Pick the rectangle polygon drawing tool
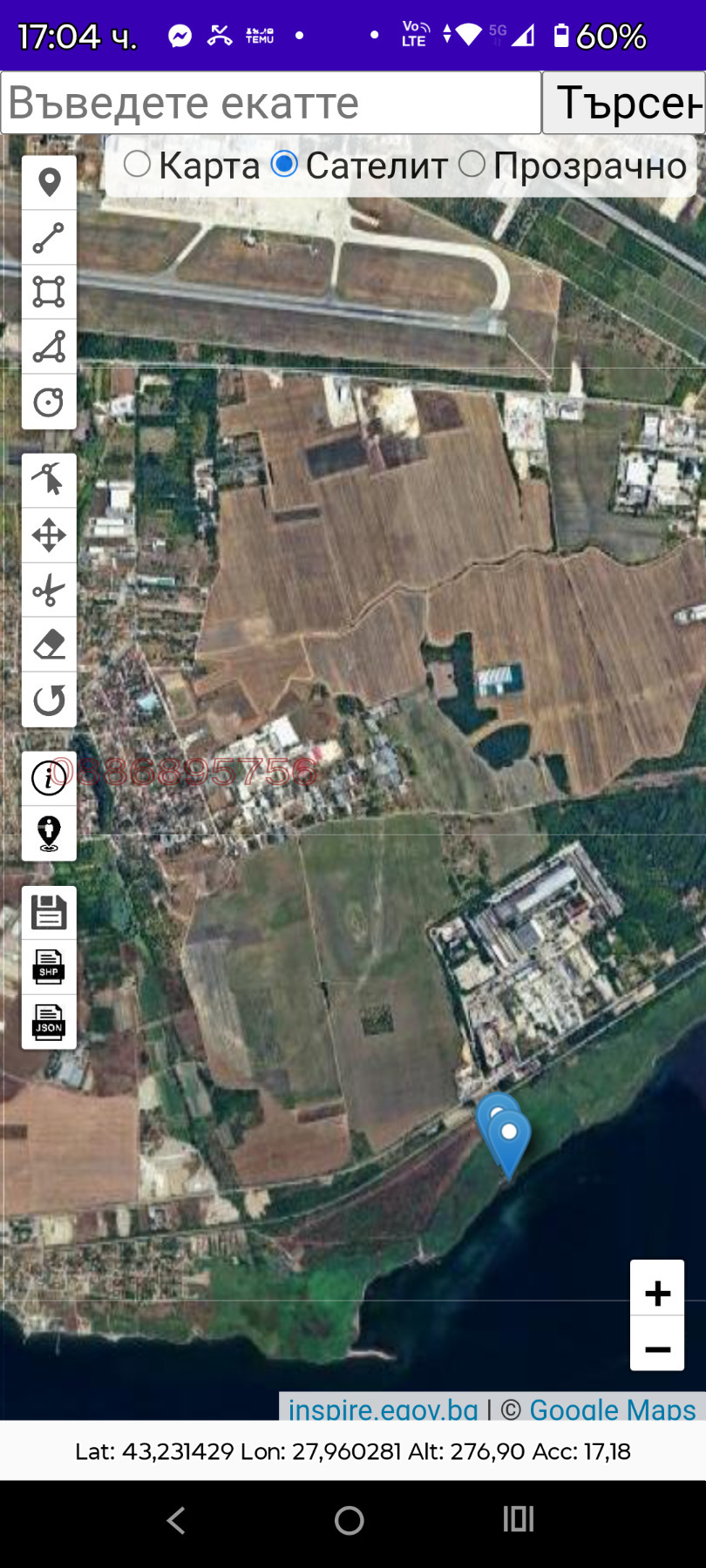 coord(49,292)
